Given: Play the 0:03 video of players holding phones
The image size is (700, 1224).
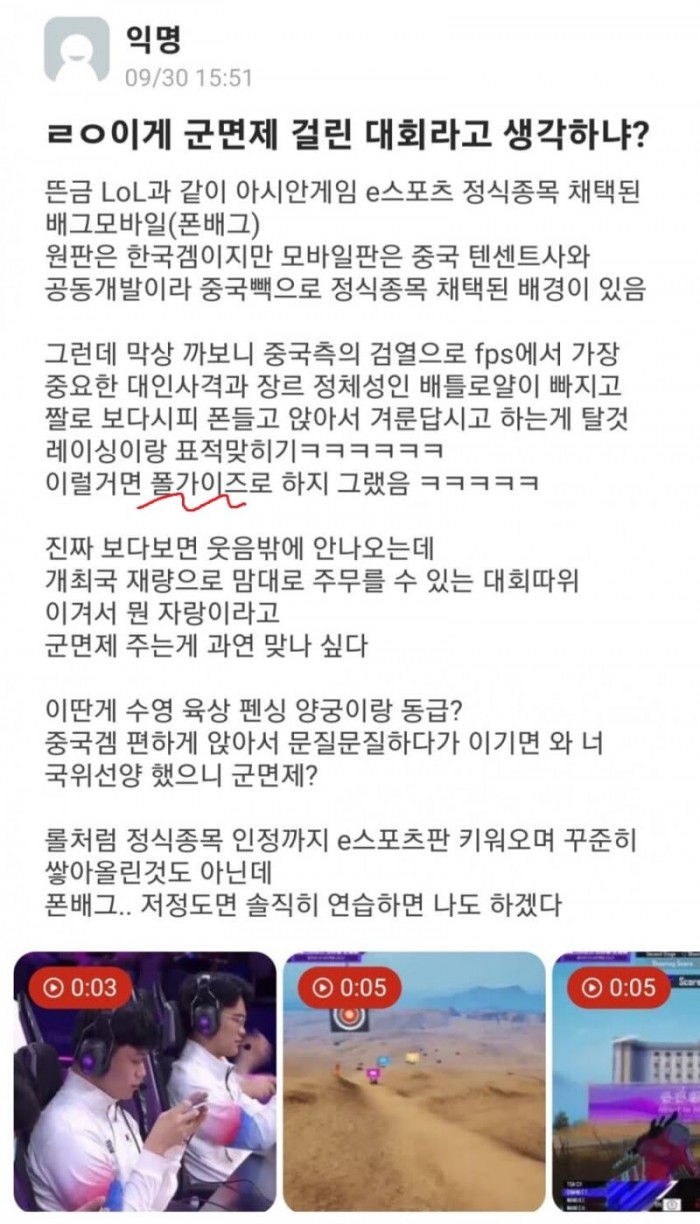Looking at the screenshot, I should pos(144,1080).
